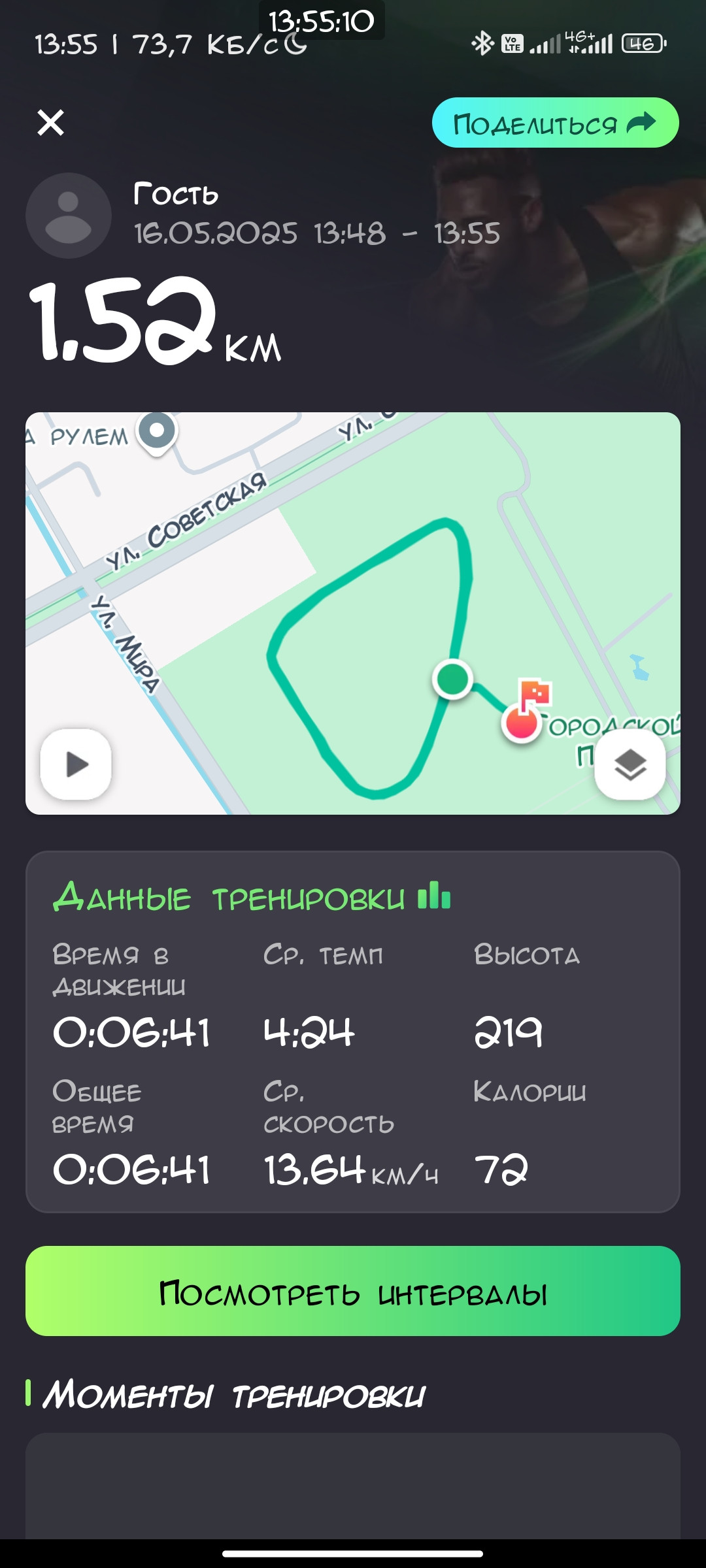Close the workout summary screen
Screen dimensions: 706x1568
tap(50, 123)
